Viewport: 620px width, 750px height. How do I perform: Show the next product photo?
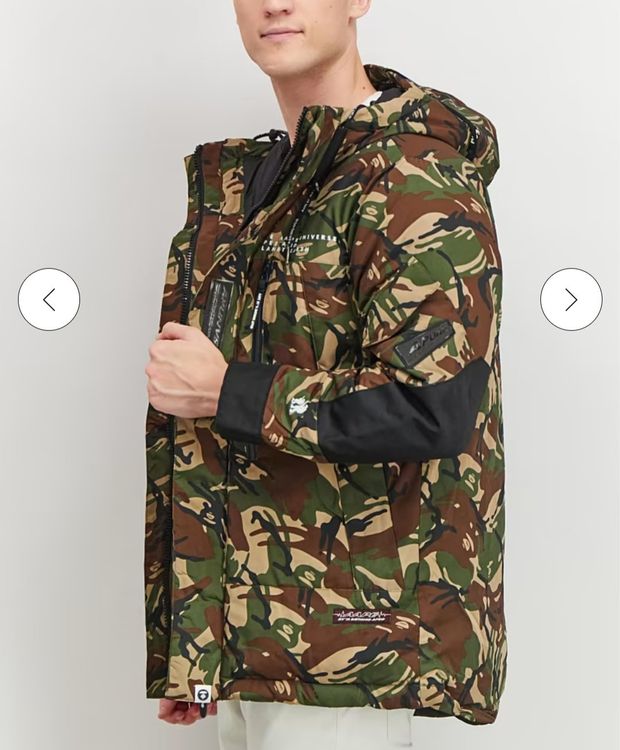pyautogui.click(x=571, y=299)
